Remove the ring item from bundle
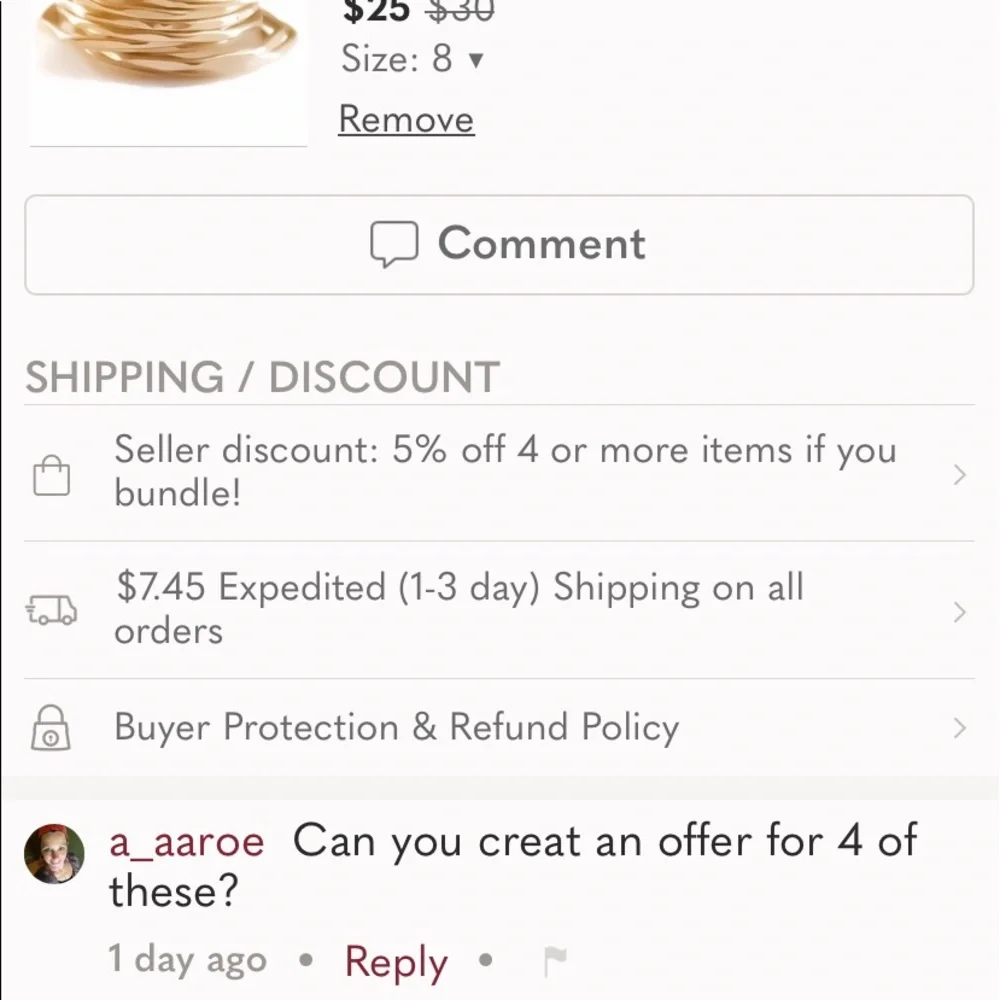This screenshot has height=1000, width=1000. coord(406,120)
